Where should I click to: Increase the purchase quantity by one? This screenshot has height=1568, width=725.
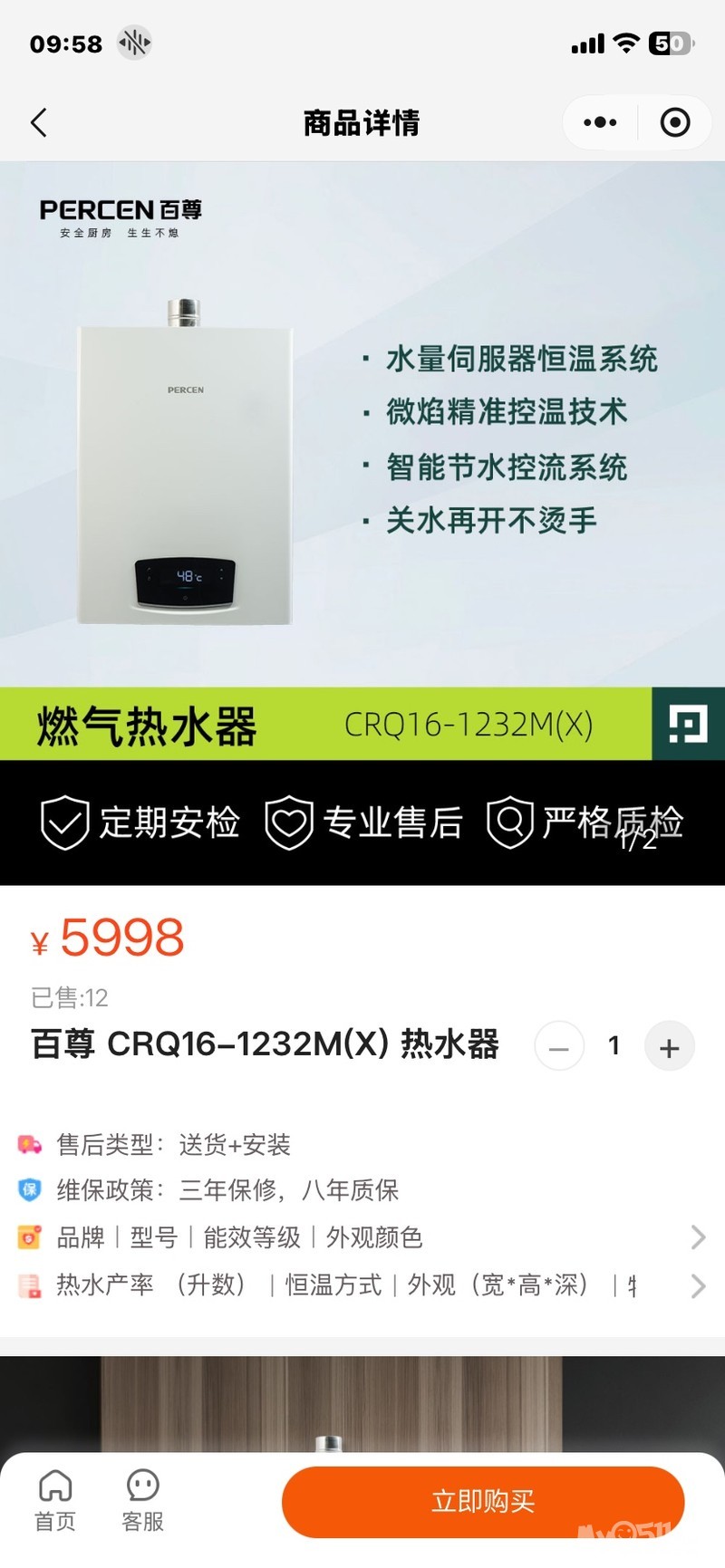coord(670,1047)
